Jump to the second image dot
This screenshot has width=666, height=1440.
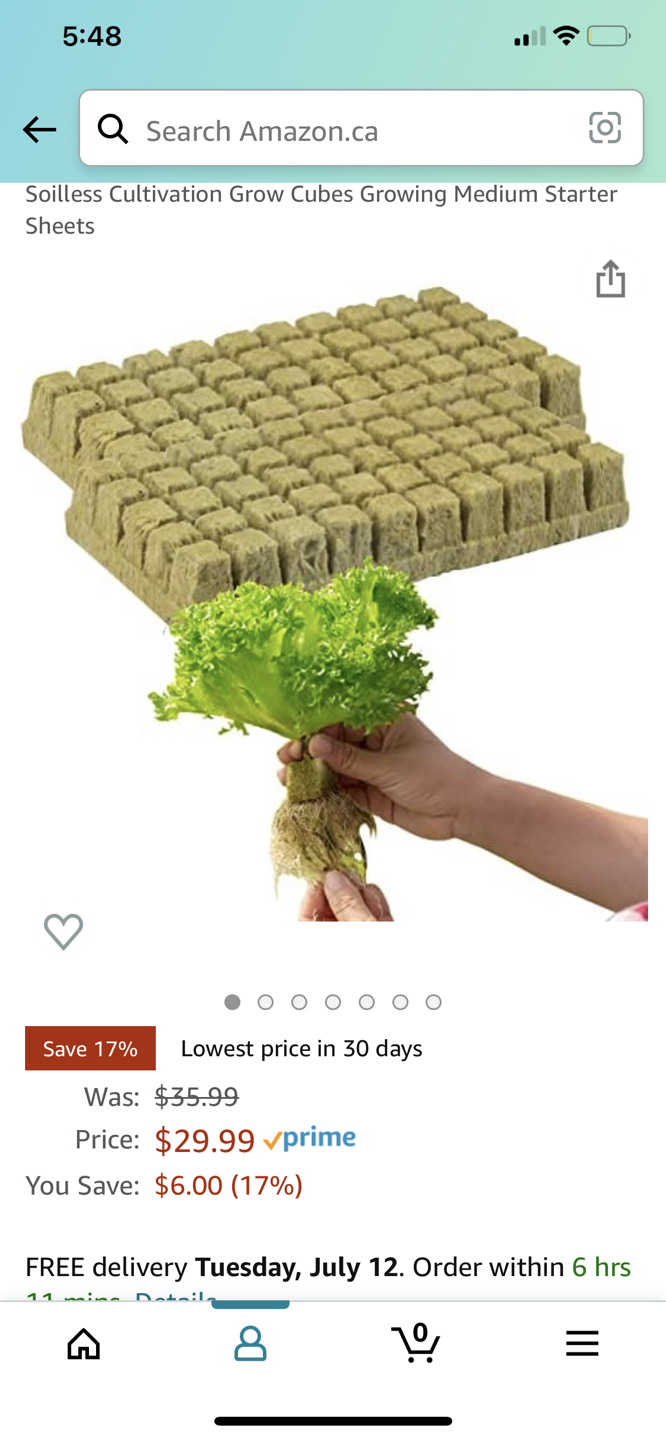point(266,1002)
